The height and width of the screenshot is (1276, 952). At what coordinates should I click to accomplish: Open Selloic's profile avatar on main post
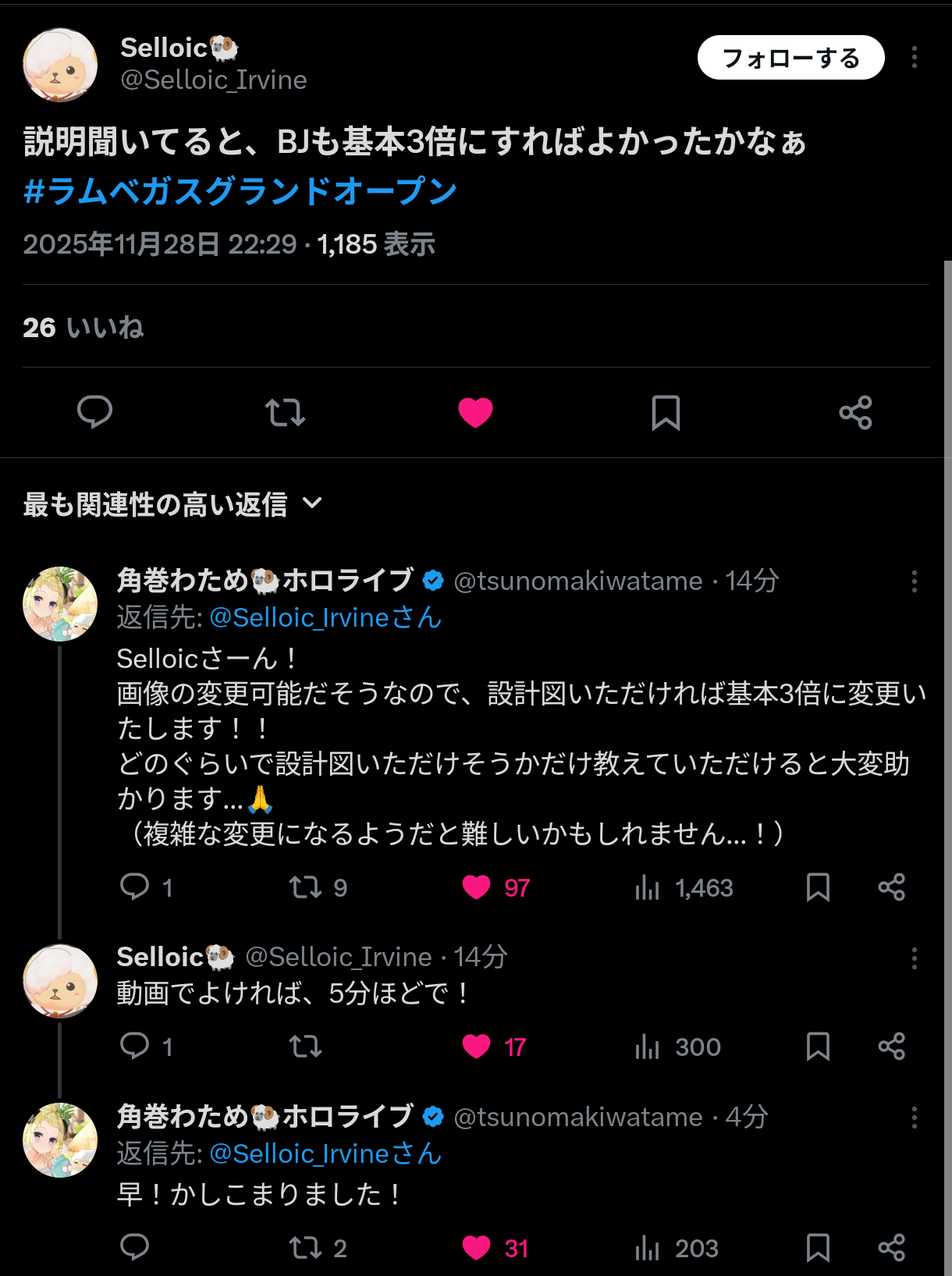60,65
